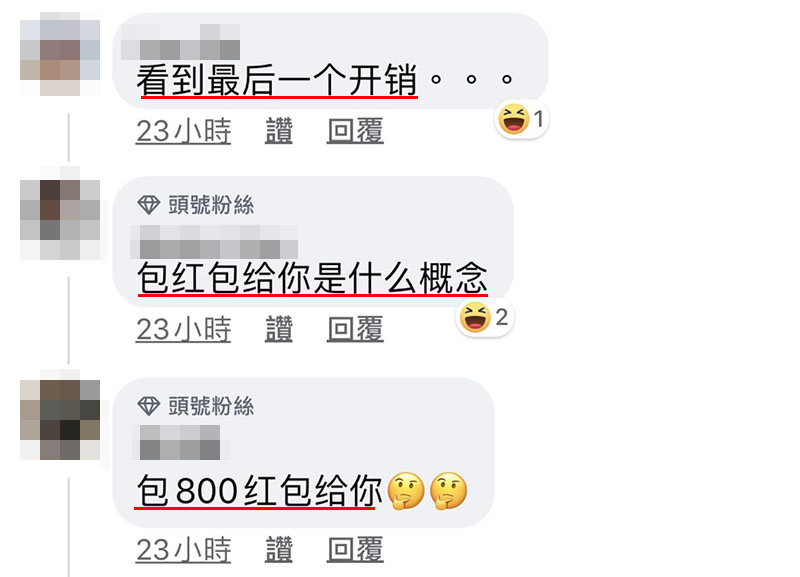Like the comment '包800红包给你'
Image resolution: width=800 pixels, height=577 pixels.
point(279,549)
